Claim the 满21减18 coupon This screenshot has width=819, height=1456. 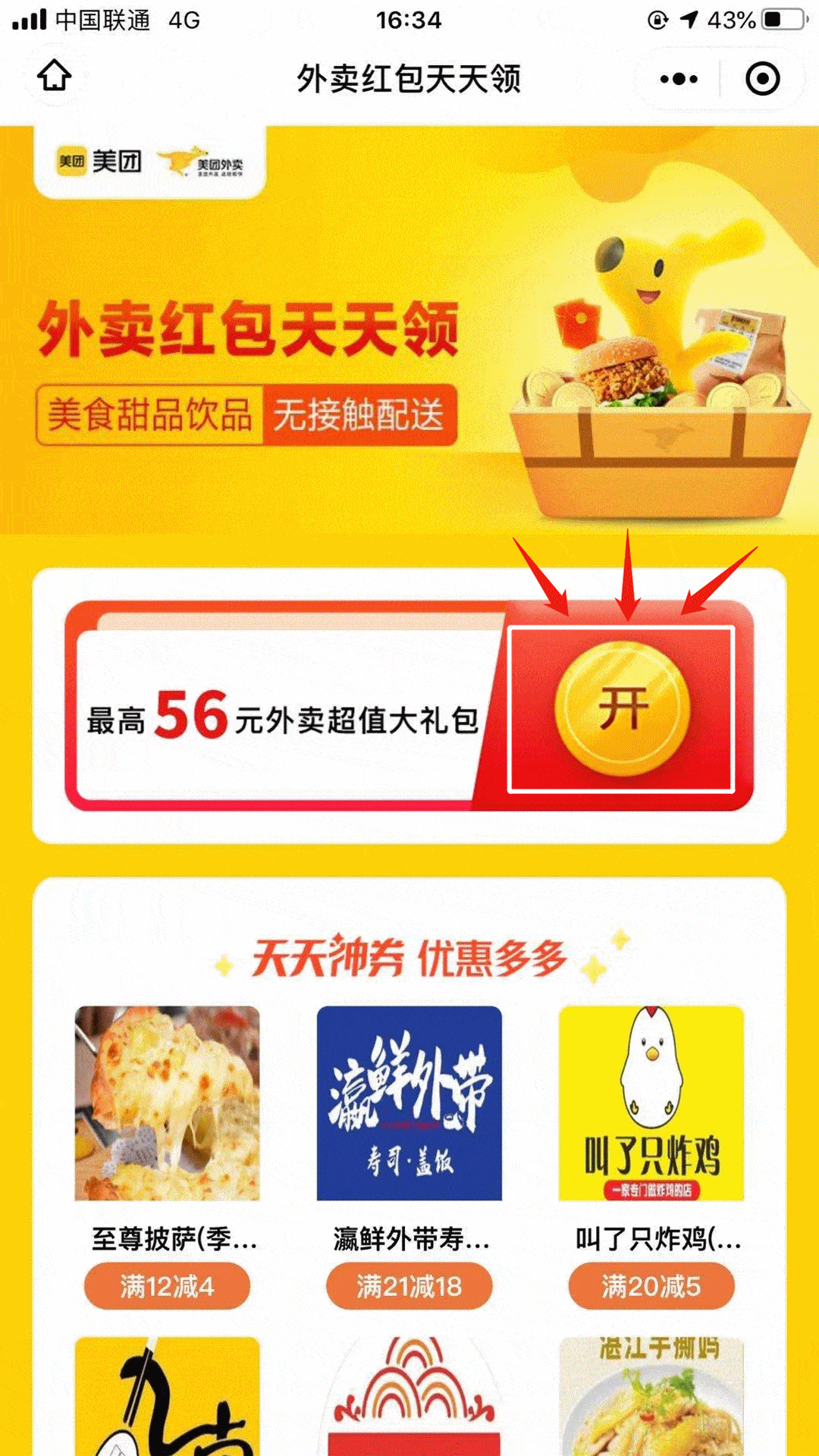409,1286
